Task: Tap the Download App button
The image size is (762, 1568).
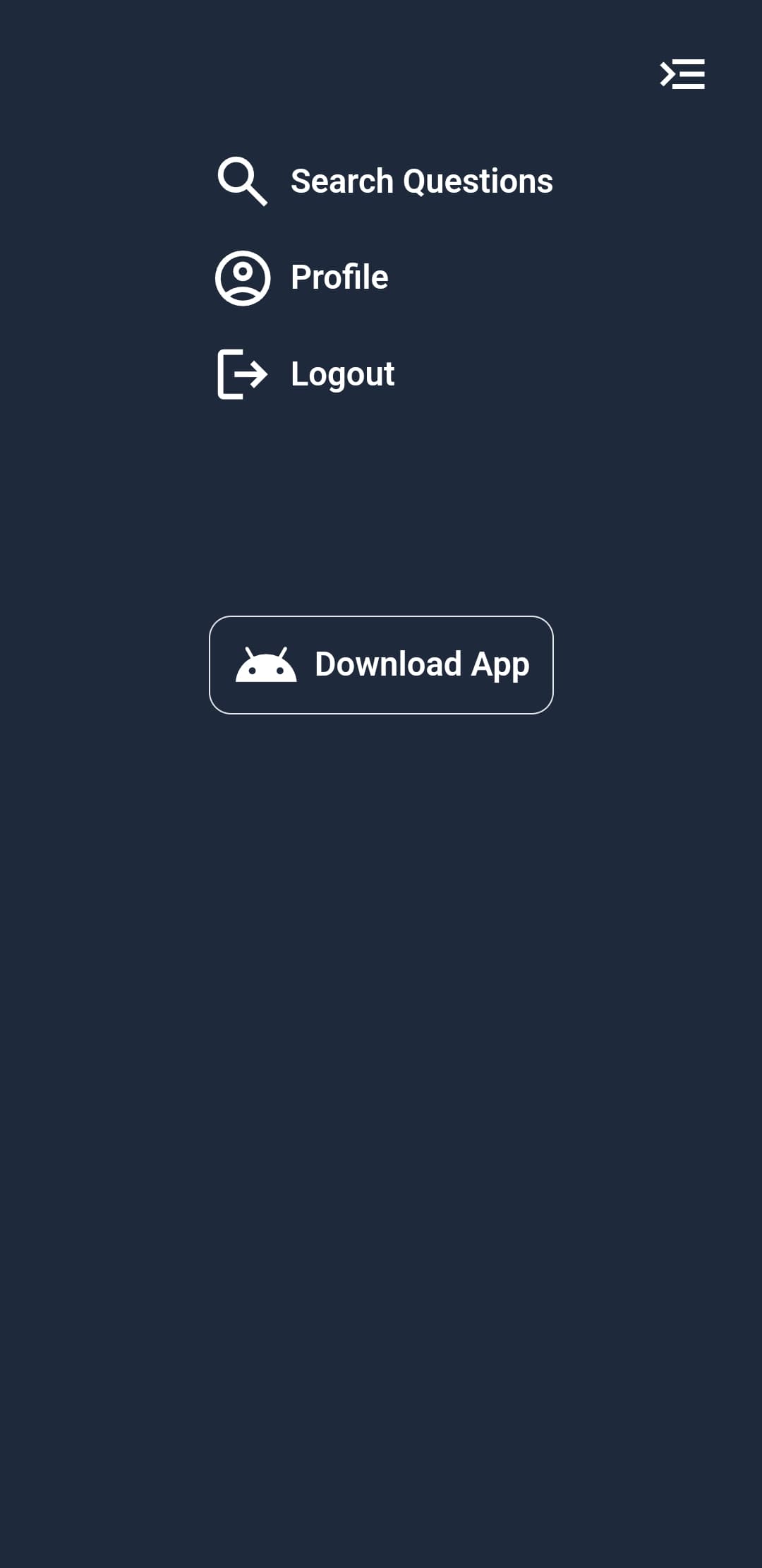Action: tap(381, 664)
